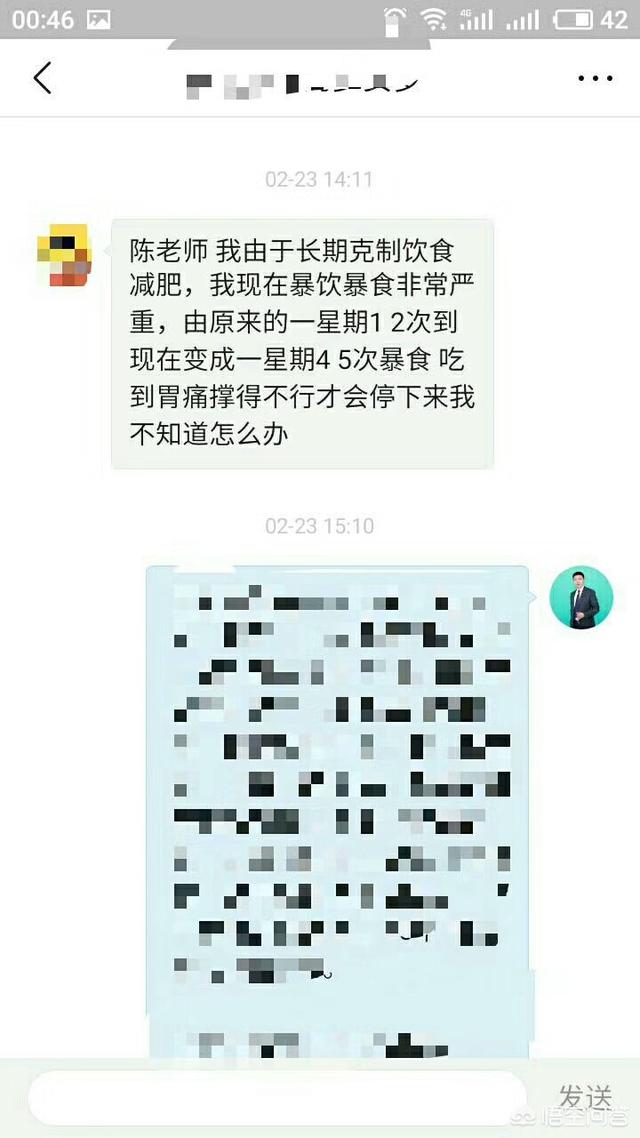Open the three-dot overflow menu
The width and height of the screenshot is (640, 1138).
coord(594,78)
